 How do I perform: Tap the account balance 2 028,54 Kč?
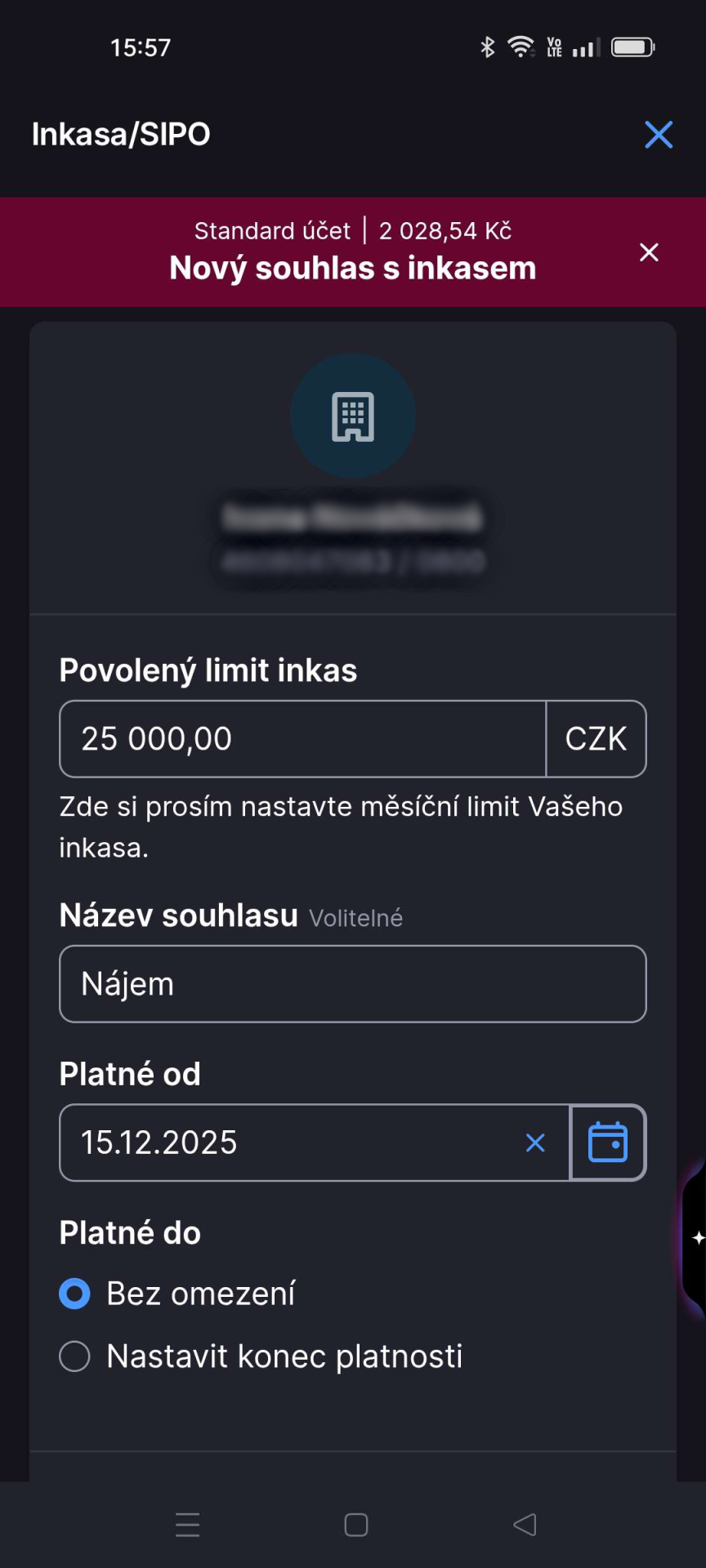445,230
